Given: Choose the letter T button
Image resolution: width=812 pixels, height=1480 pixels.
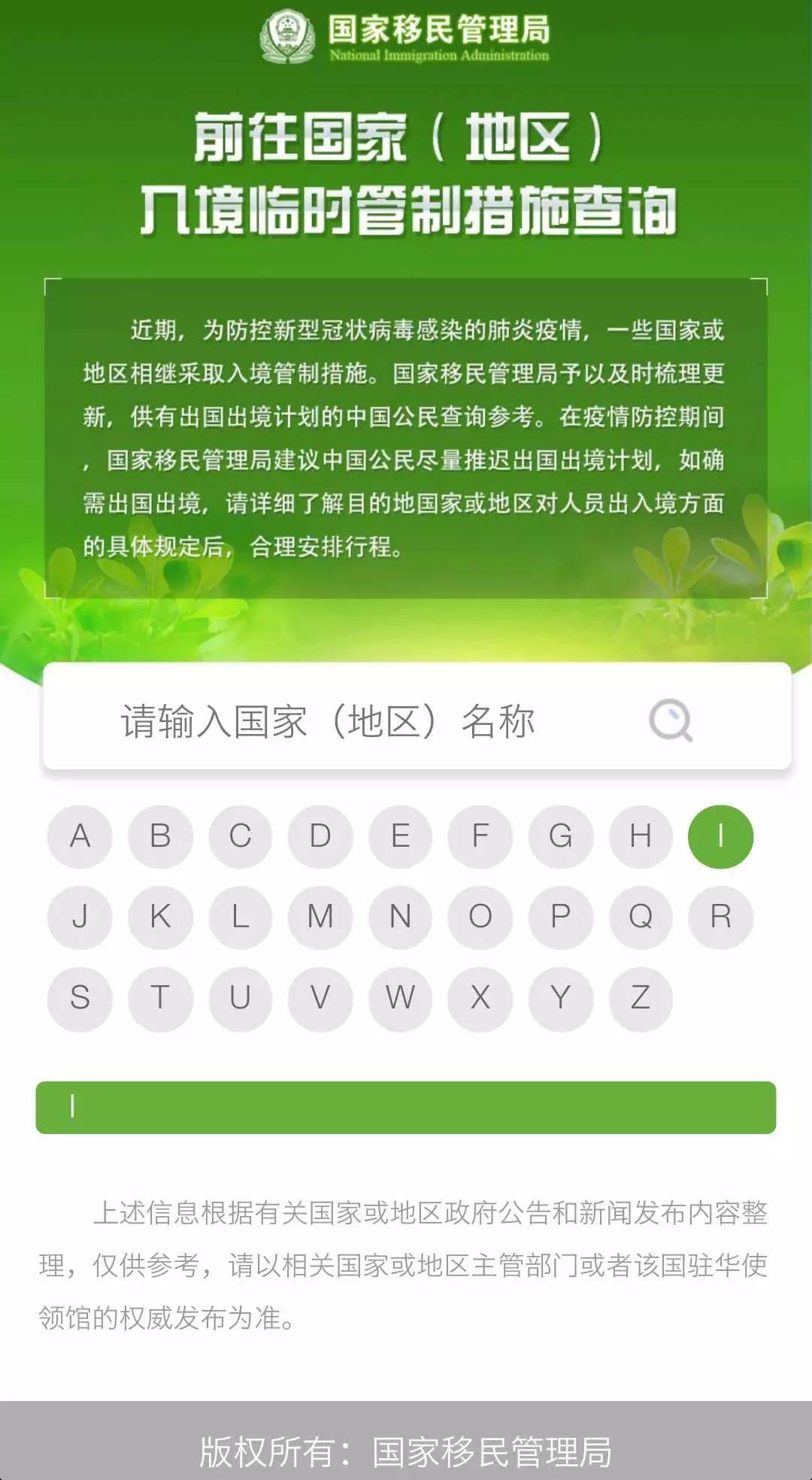Looking at the screenshot, I should (x=160, y=998).
